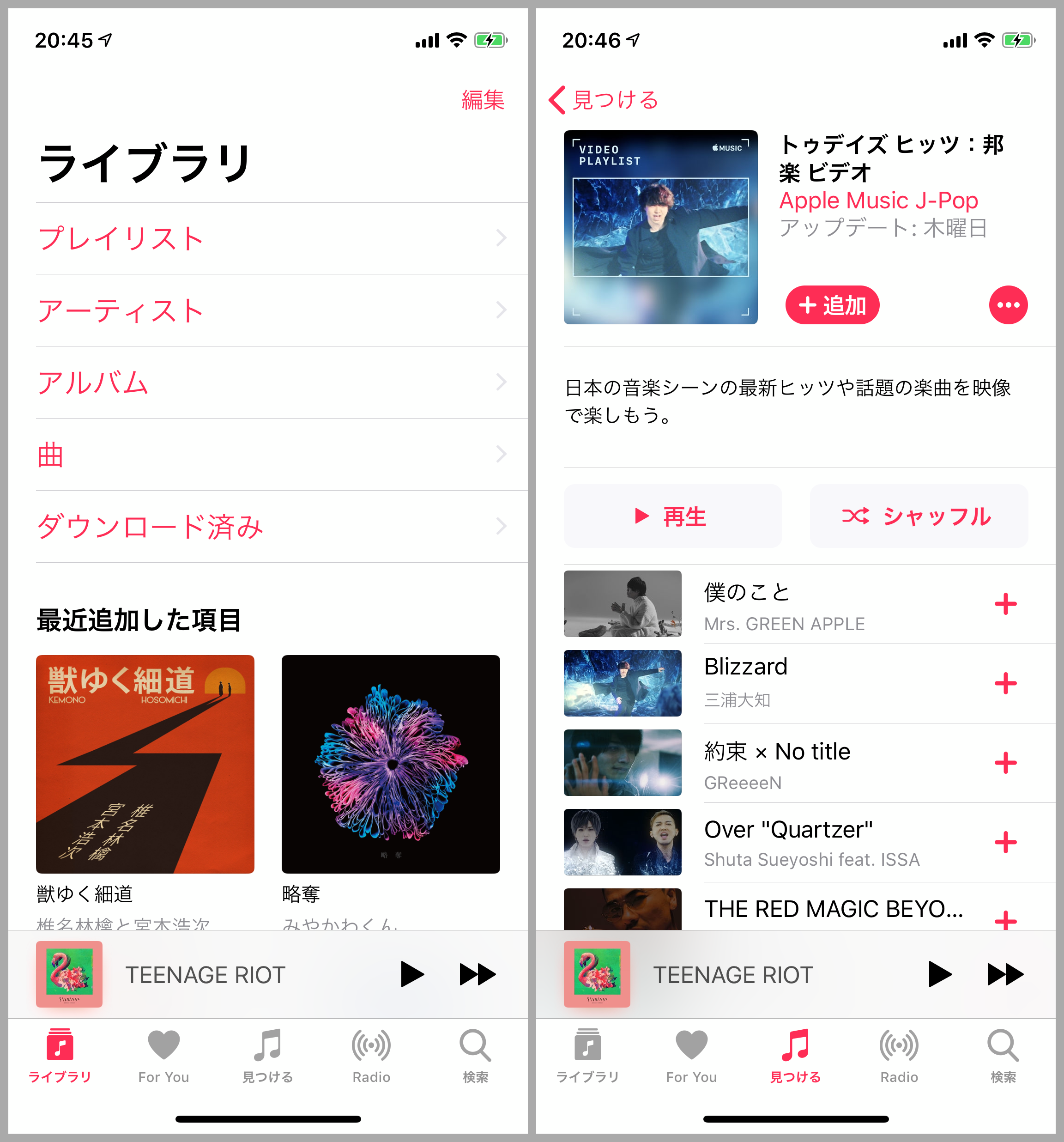Open the 僕のこと video by Mrs. GREEN APPLE
Viewport: 1064px width, 1142px height.
pos(784,604)
